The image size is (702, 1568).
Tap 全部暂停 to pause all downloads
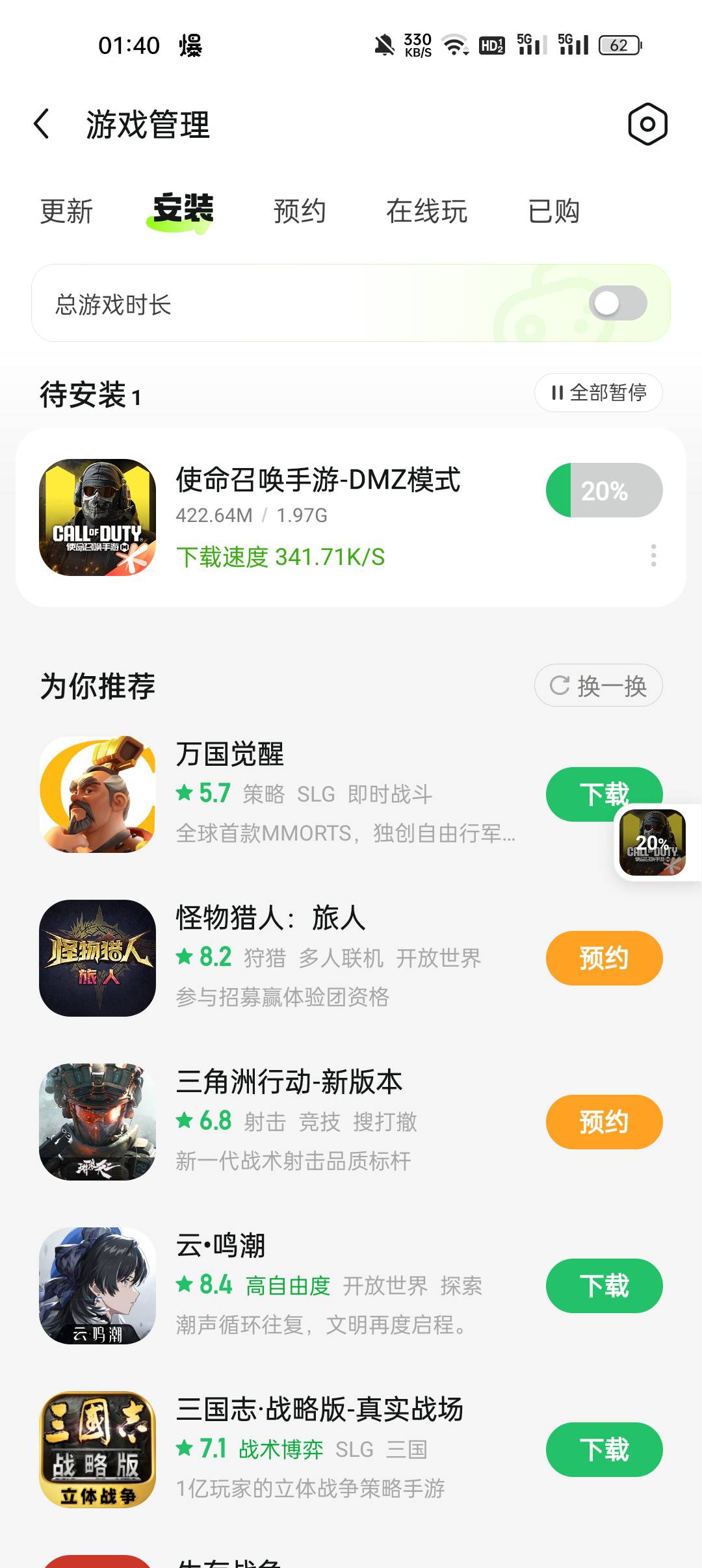(x=599, y=393)
